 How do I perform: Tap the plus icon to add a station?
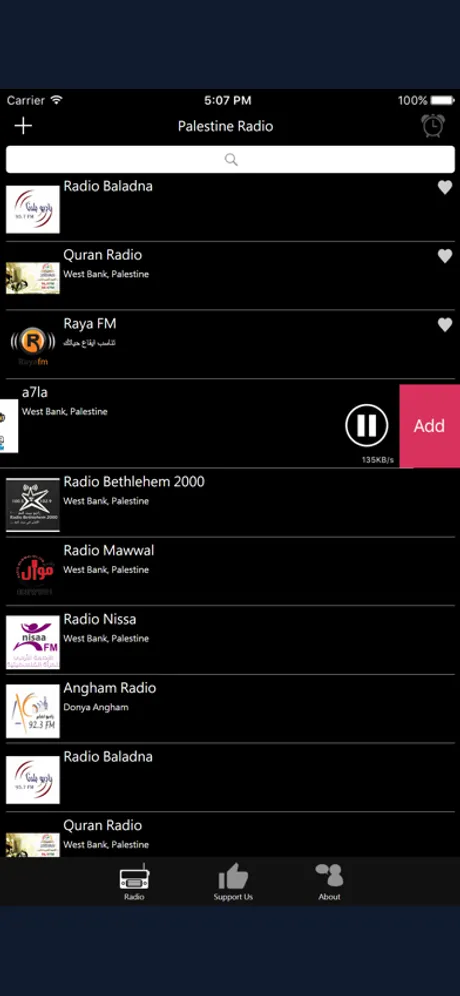pos(23,126)
